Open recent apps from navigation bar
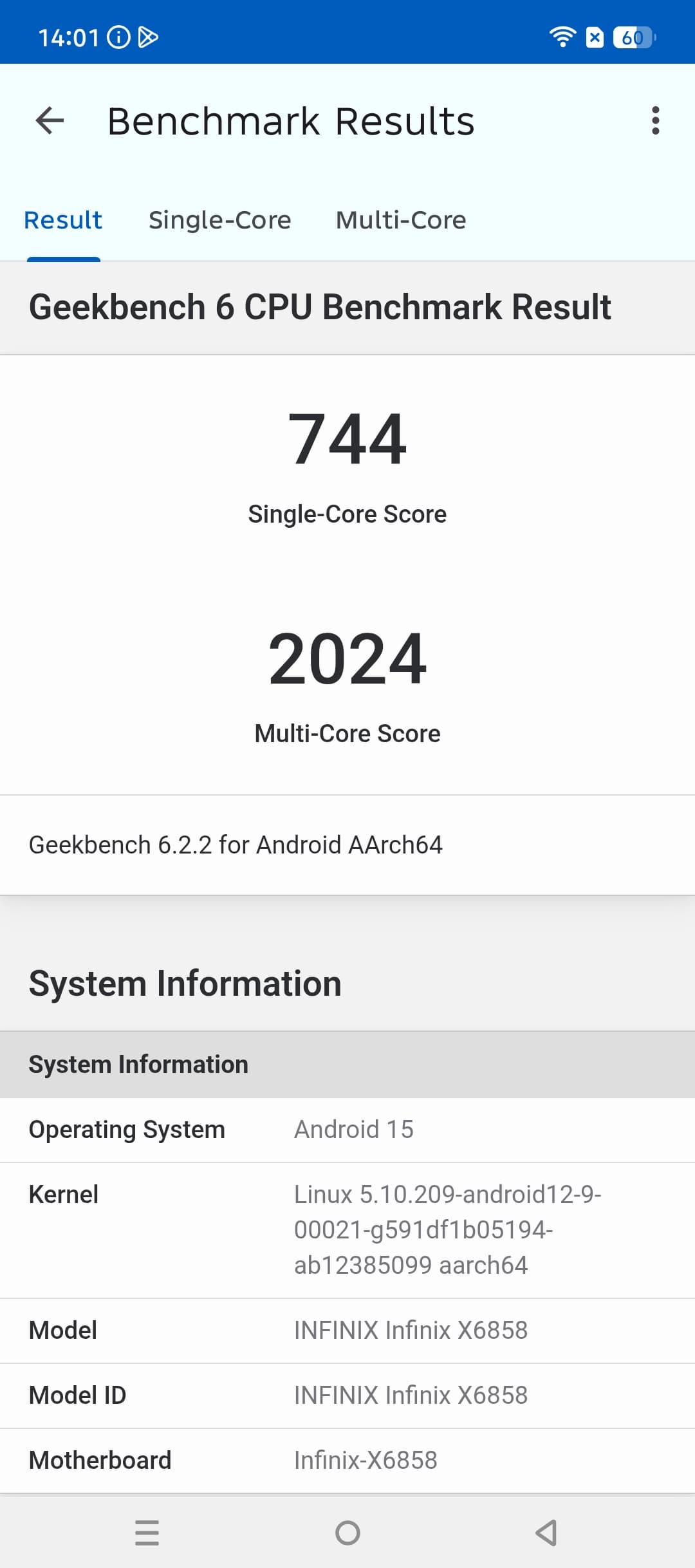This screenshot has height=1568, width=695. point(147,1533)
